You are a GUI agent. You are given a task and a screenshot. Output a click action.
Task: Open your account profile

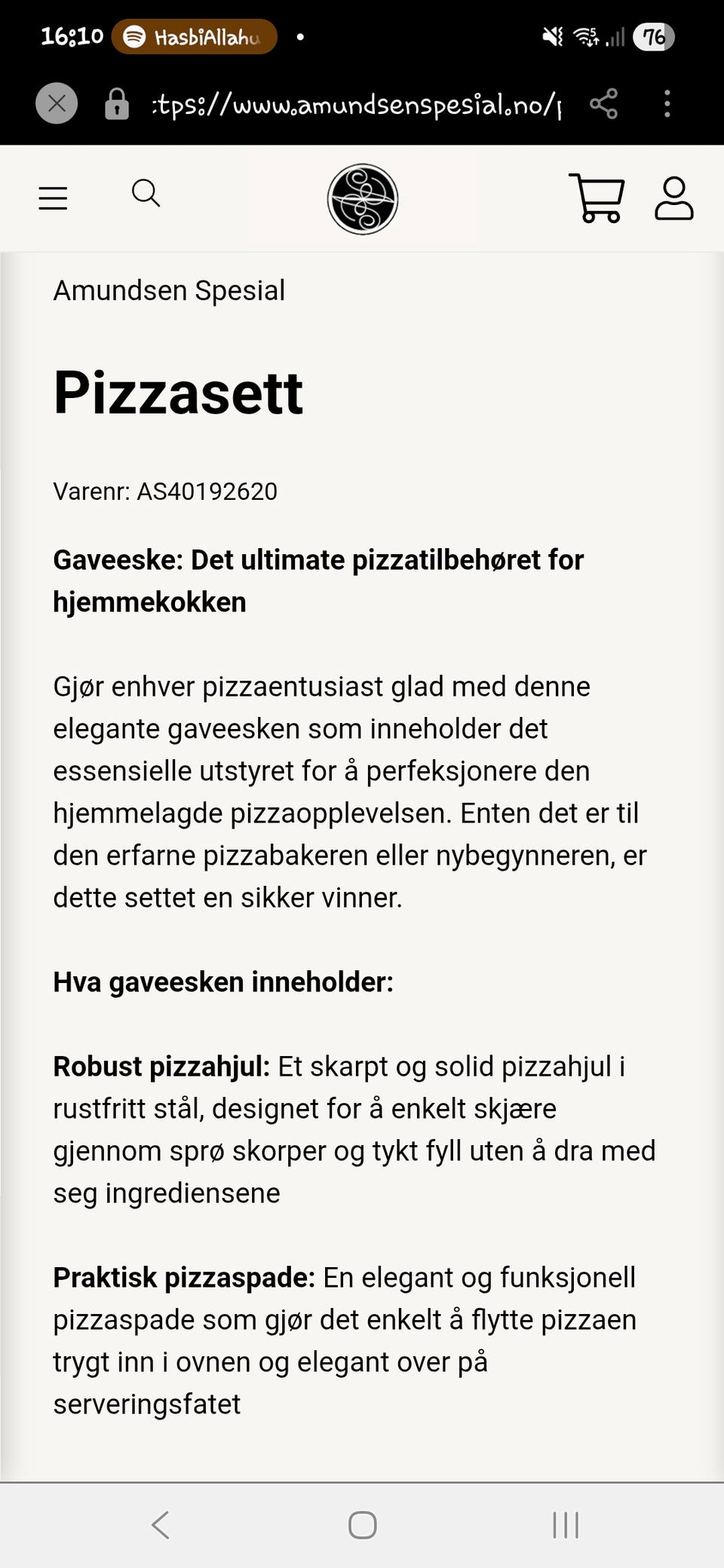click(x=673, y=198)
